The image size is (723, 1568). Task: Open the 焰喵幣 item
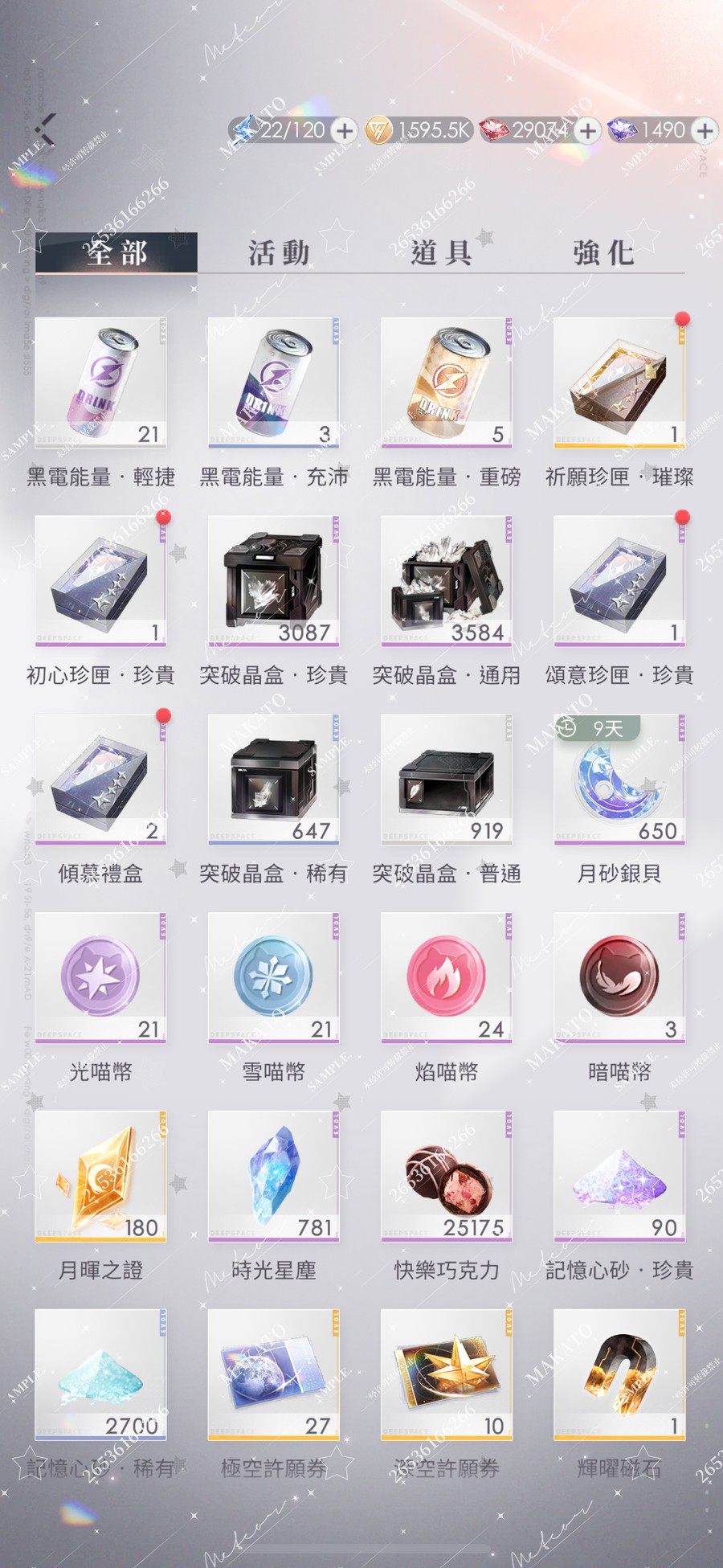tap(446, 978)
